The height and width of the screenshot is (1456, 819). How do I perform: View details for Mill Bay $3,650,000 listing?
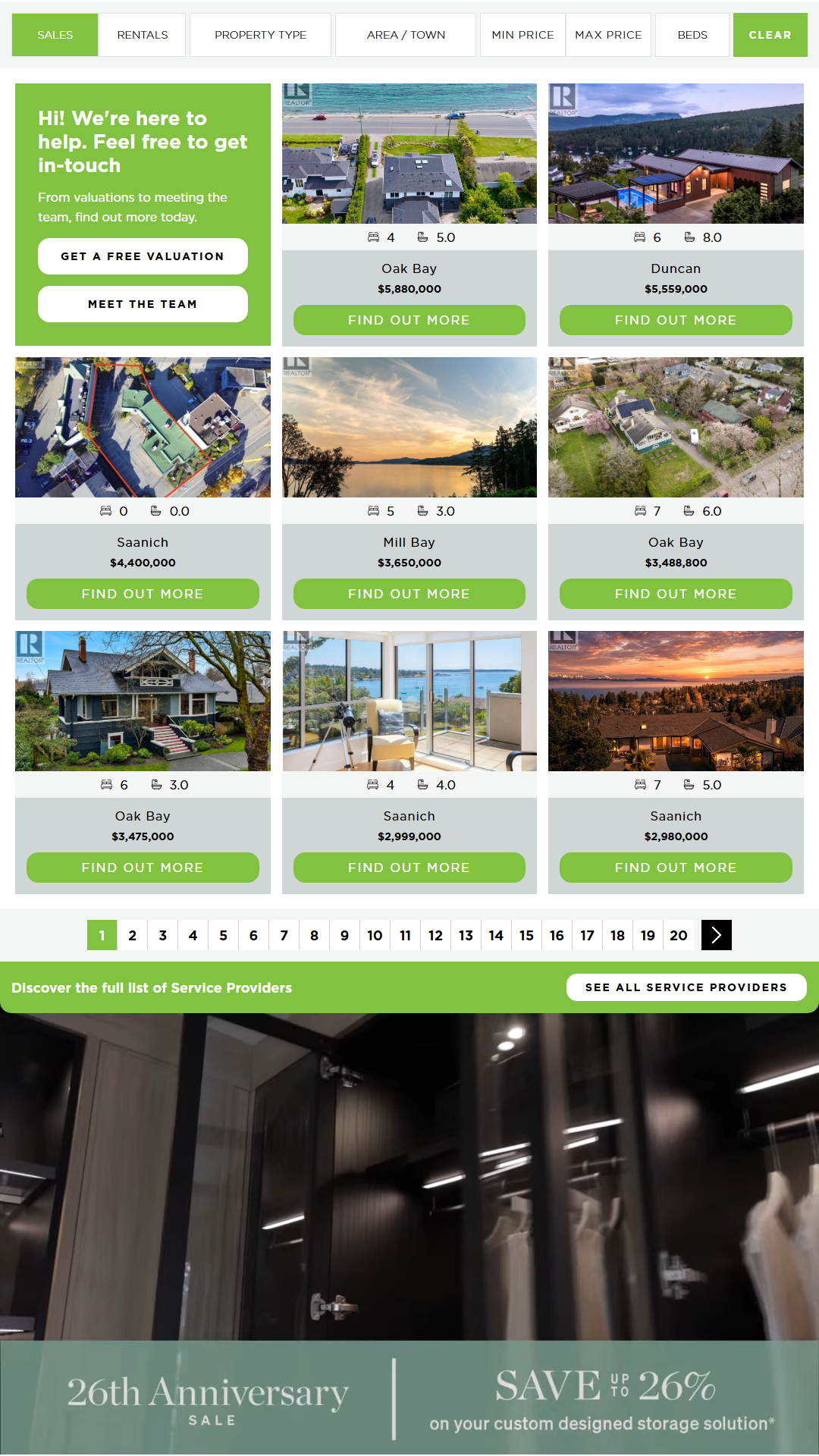[x=409, y=594]
